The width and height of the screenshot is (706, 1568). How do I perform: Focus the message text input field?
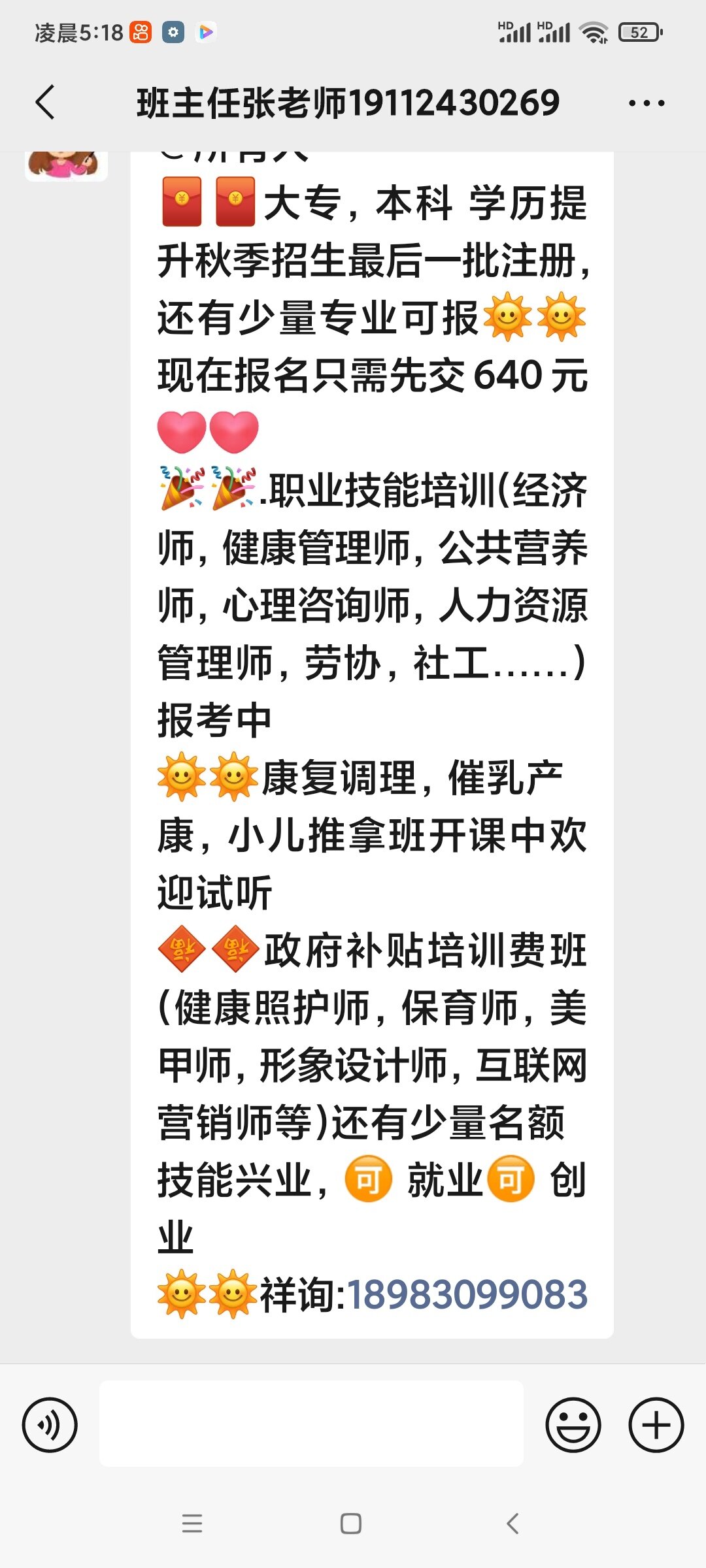[311, 1424]
